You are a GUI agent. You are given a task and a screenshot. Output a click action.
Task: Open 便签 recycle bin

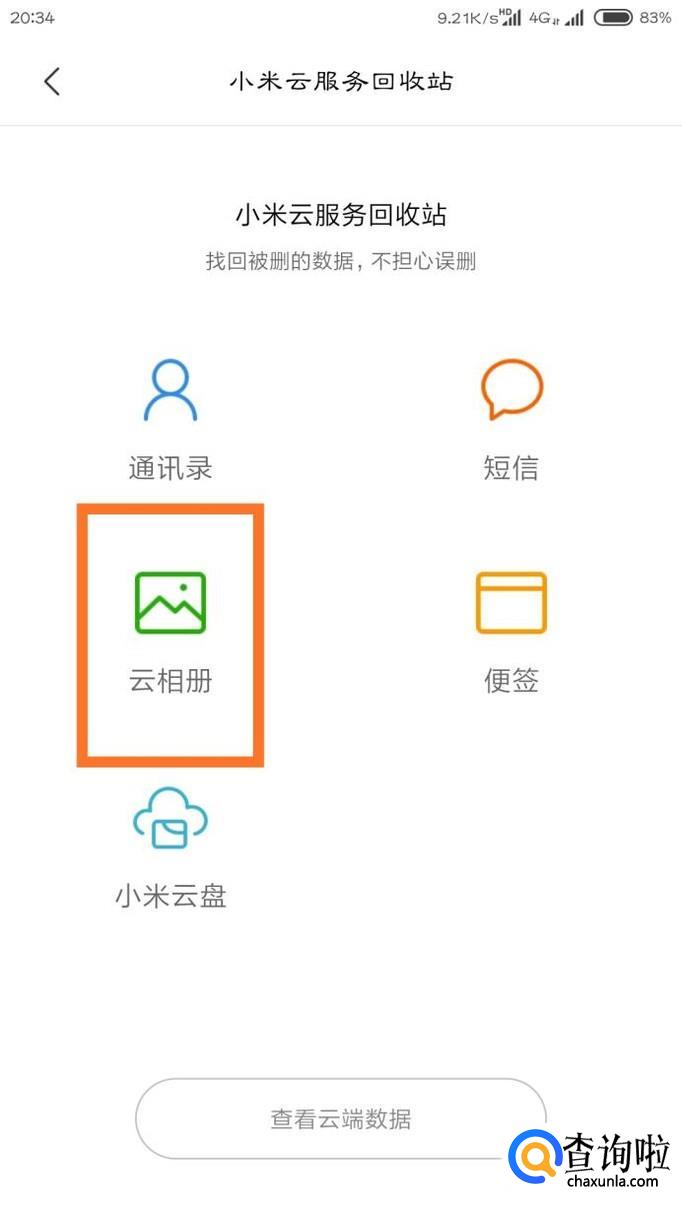tap(511, 634)
